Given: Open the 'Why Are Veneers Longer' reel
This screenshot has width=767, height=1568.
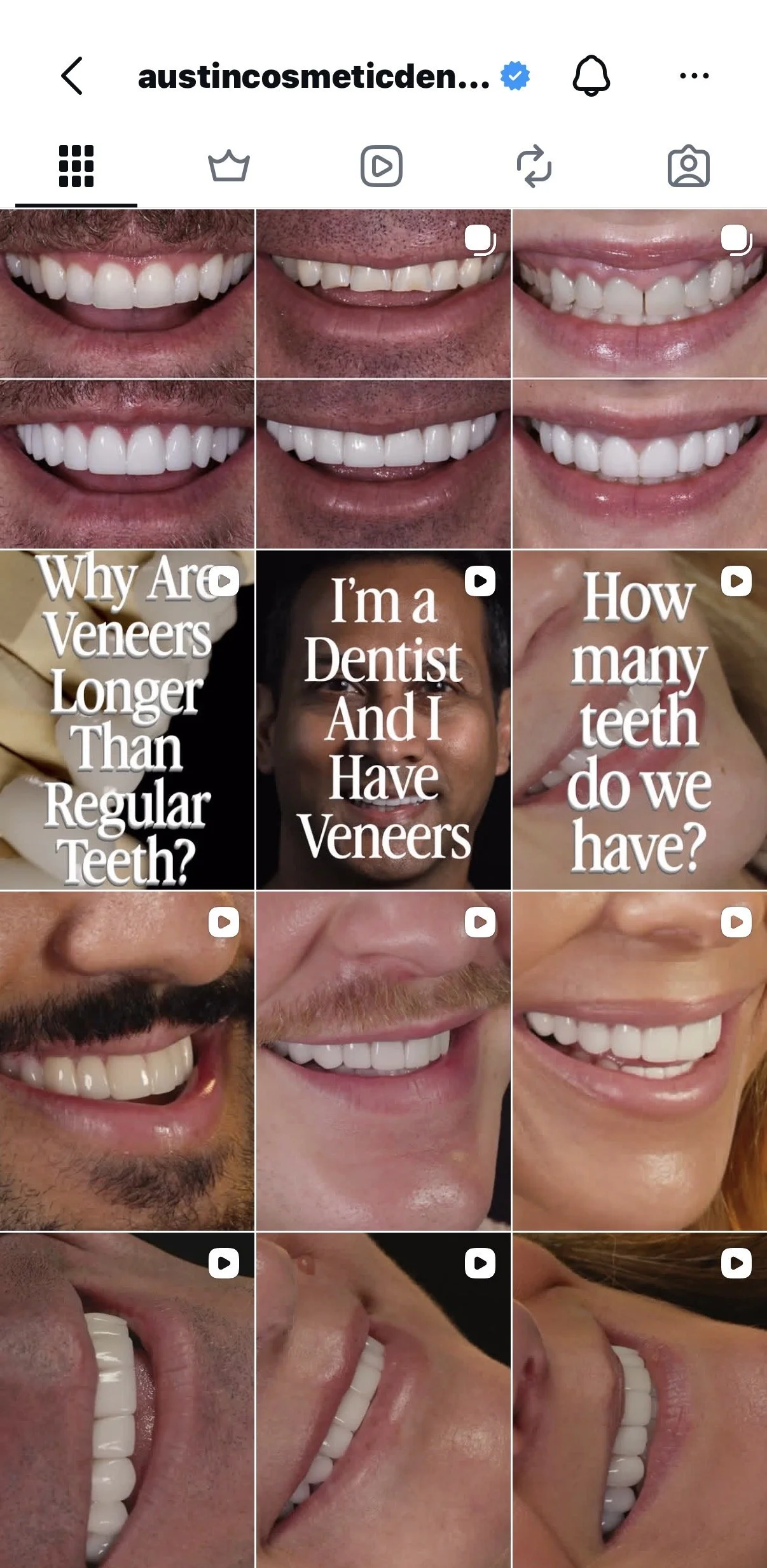Looking at the screenshot, I should click(x=127, y=720).
